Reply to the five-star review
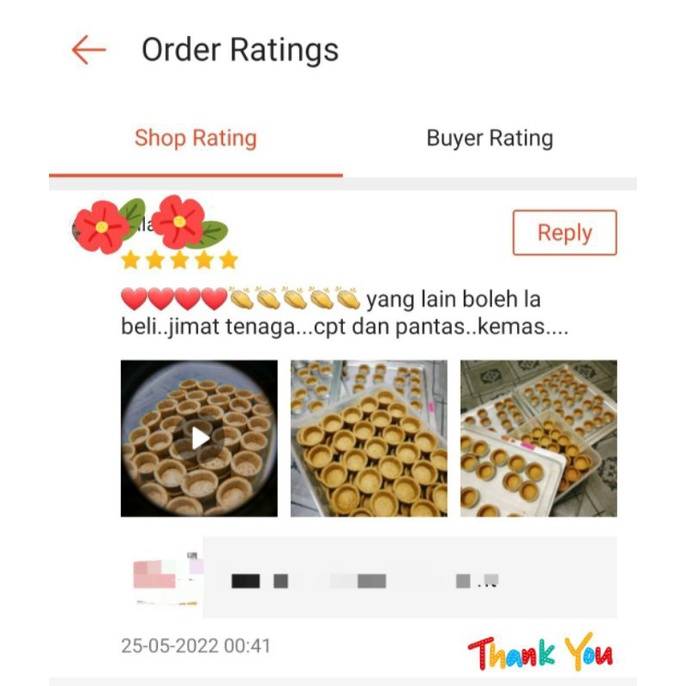This screenshot has height=686, width=686. pyautogui.click(x=564, y=232)
